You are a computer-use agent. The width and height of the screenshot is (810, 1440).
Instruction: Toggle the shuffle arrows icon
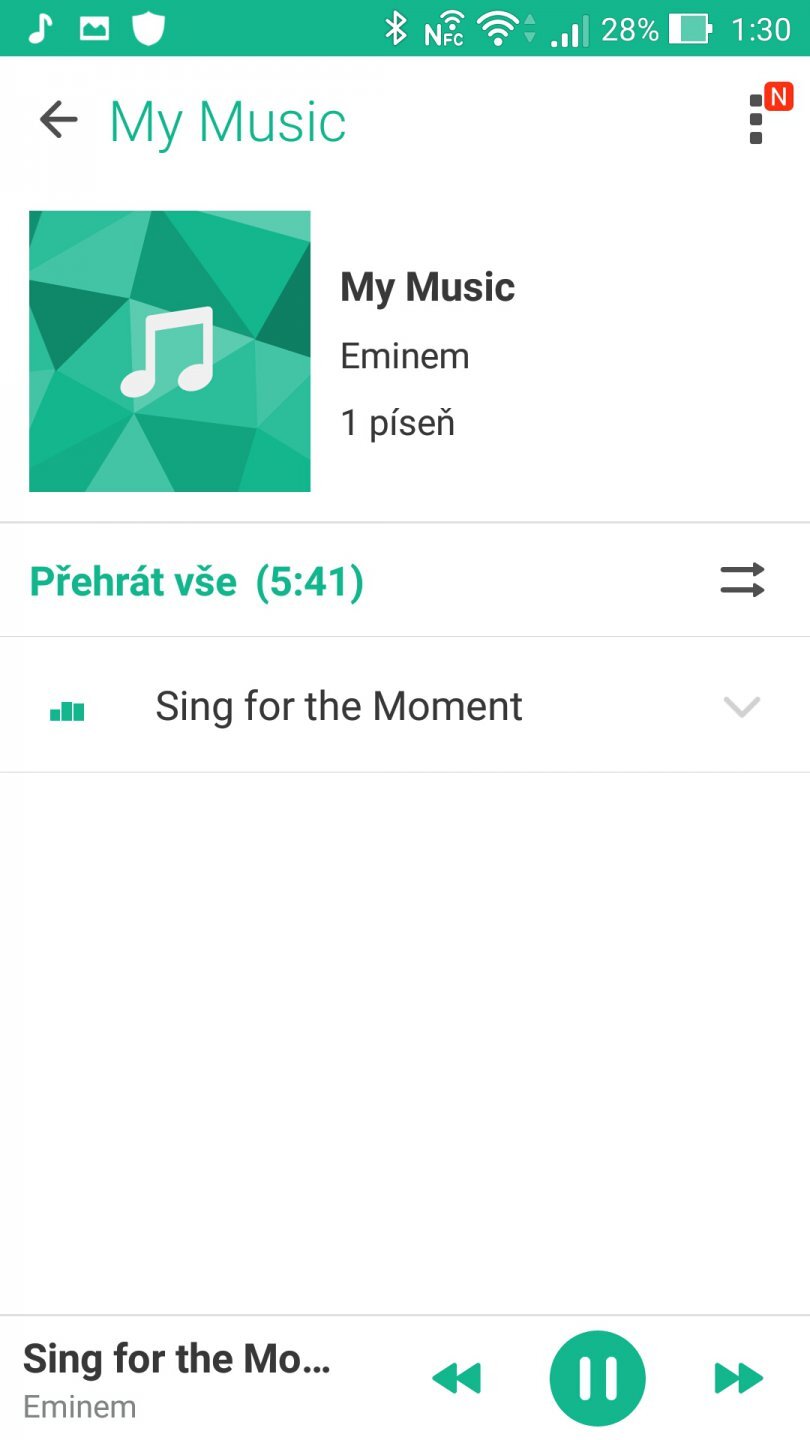(x=742, y=581)
